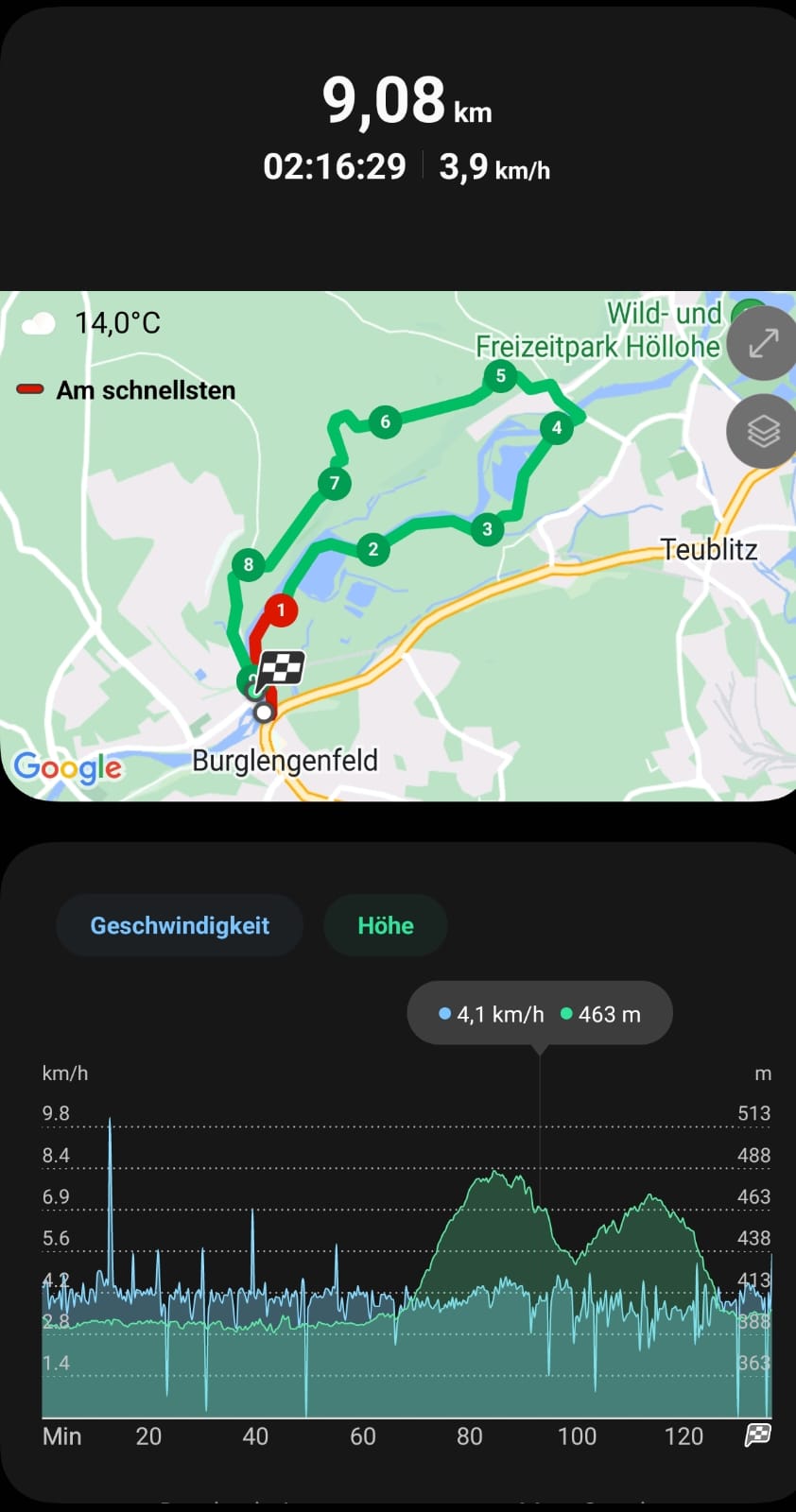Open the map layers selector icon
796x1512 pixels.
(x=762, y=432)
